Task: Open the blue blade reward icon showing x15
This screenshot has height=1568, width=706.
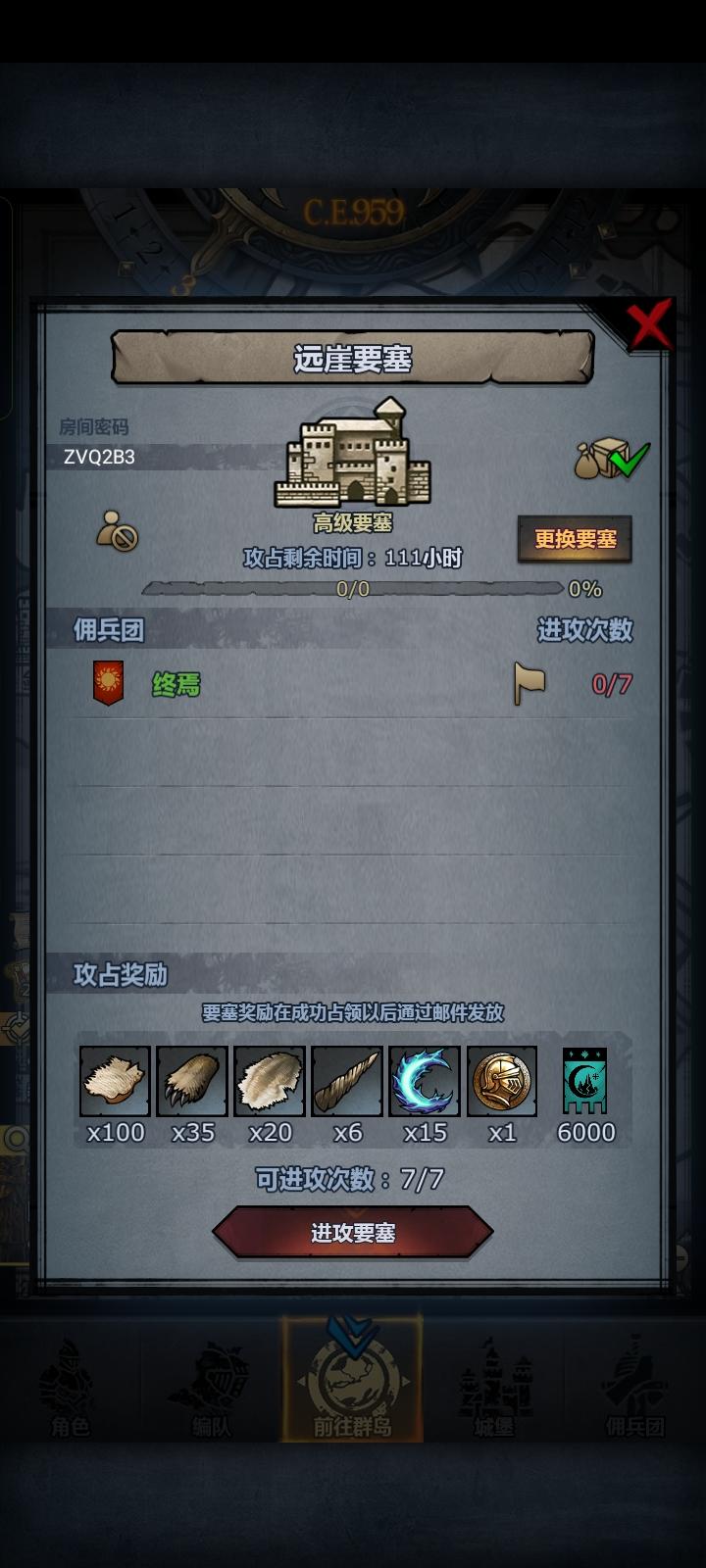Action: (x=426, y=1081)
